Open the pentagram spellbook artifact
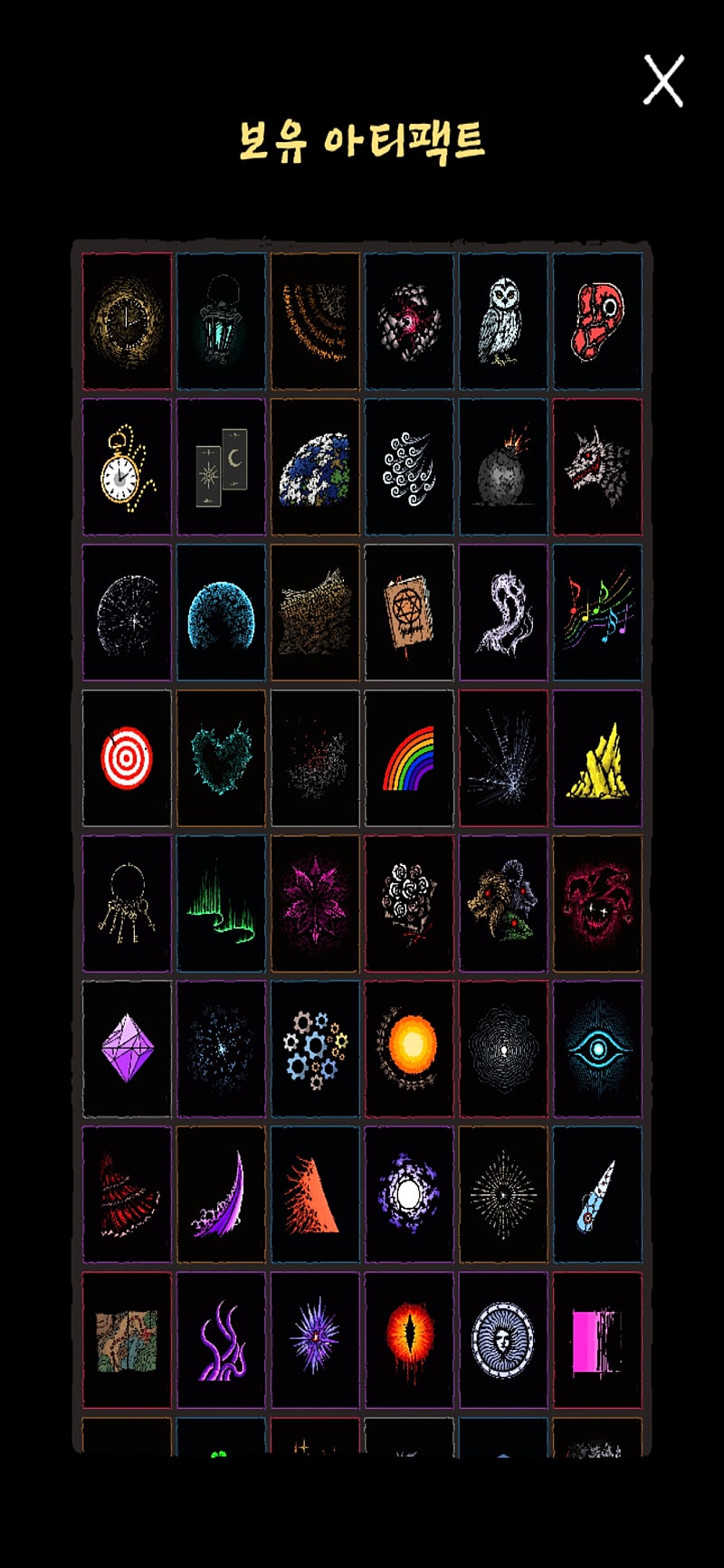This screenshot has width=724, height=1568. 409,613
